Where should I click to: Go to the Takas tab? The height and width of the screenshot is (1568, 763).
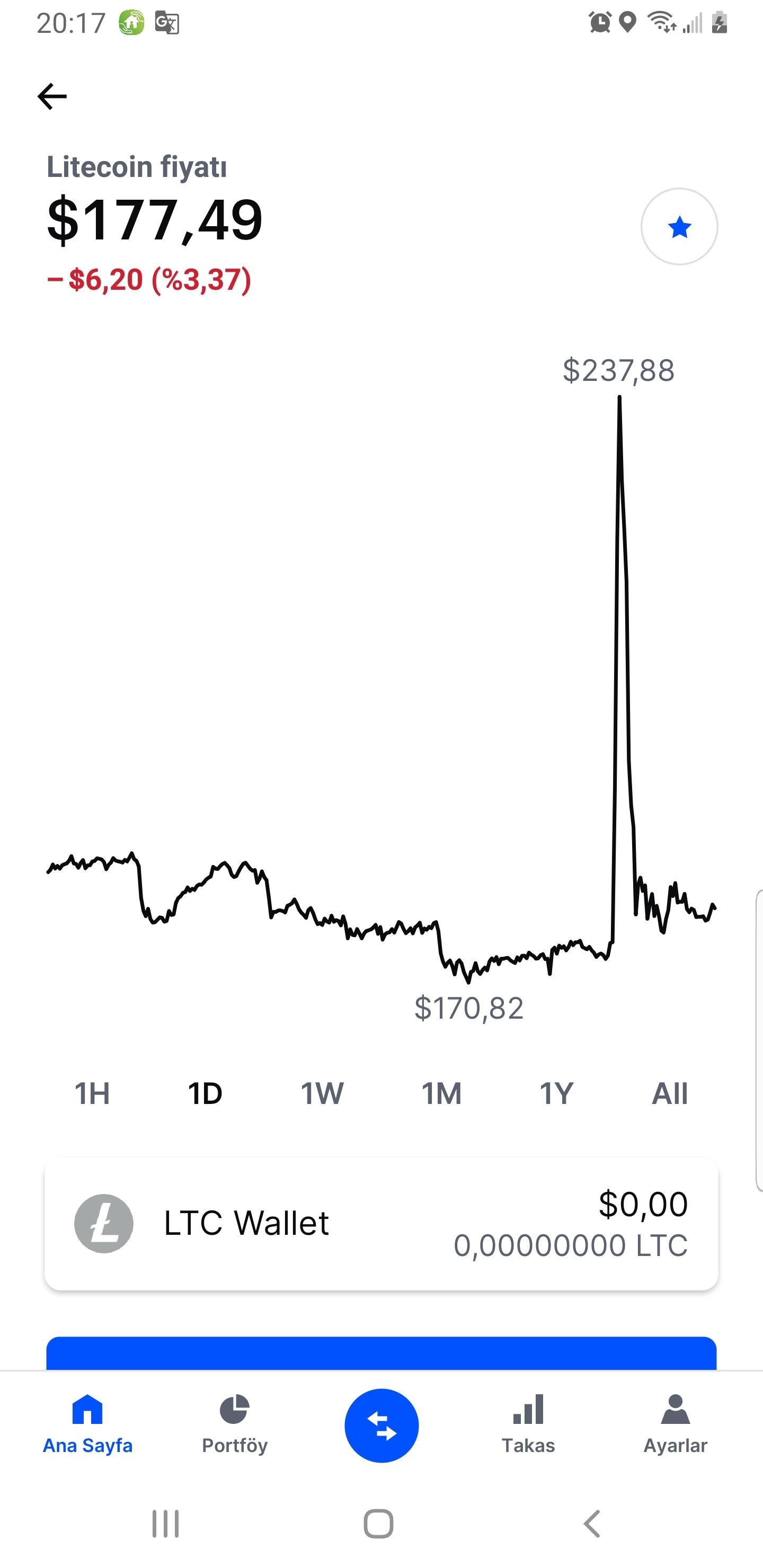(x=528, y=1425)
